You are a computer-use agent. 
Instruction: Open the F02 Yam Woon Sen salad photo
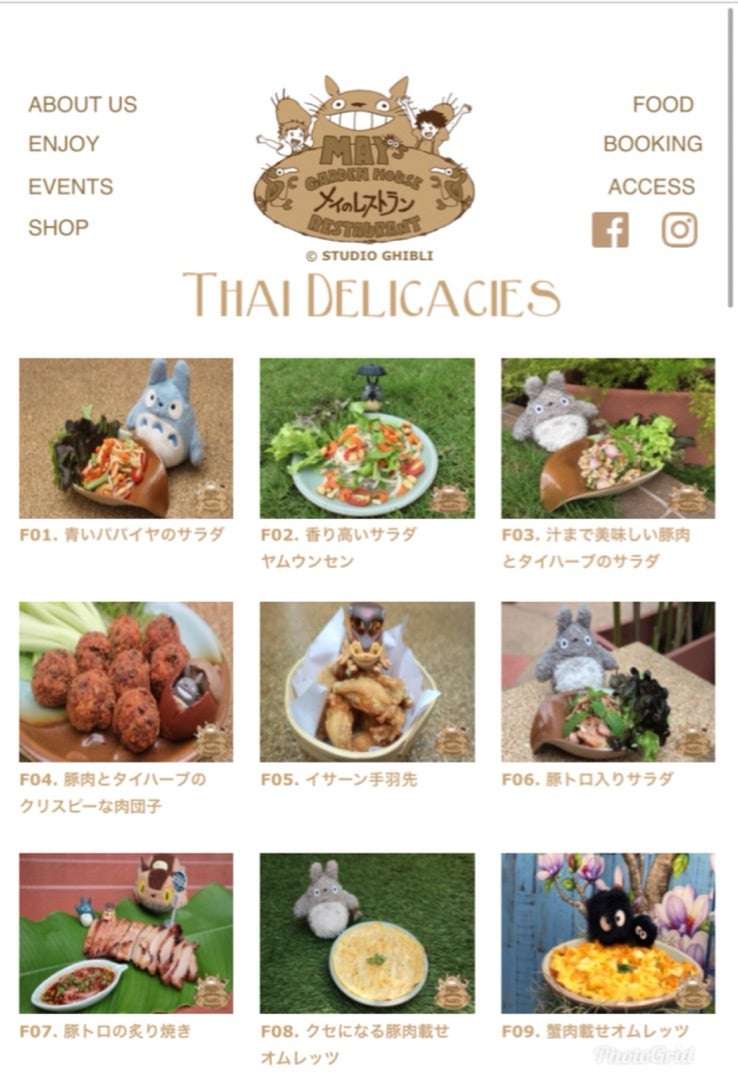(367, 438)
